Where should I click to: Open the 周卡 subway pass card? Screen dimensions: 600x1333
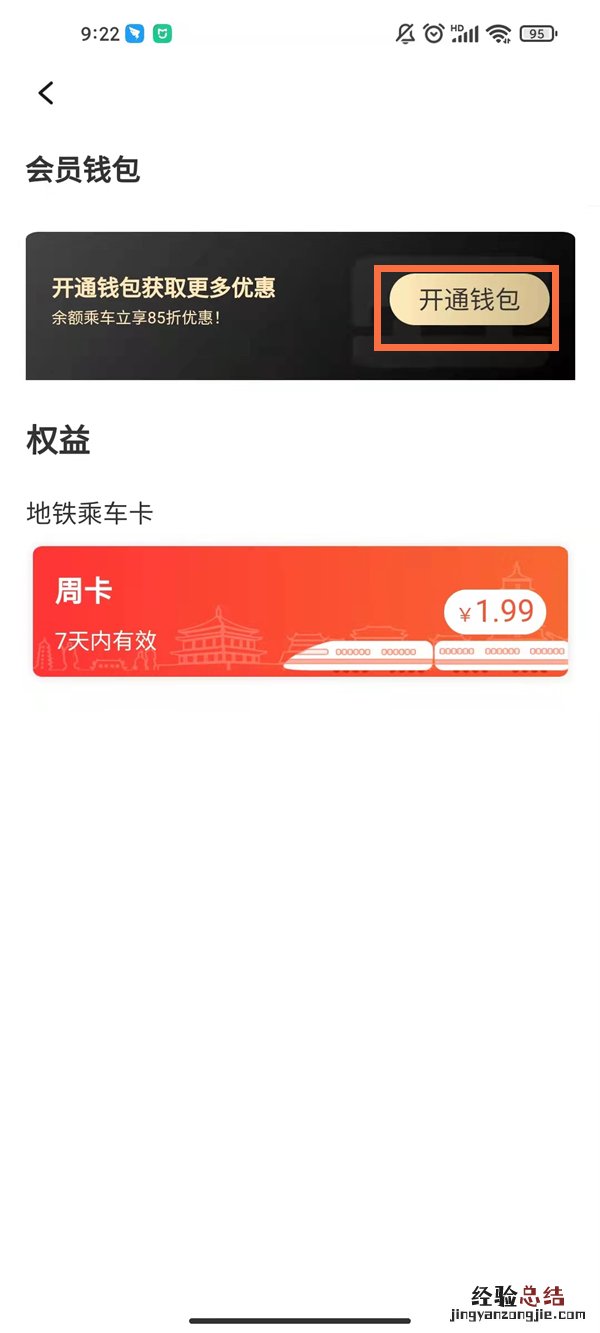point(300,611)
